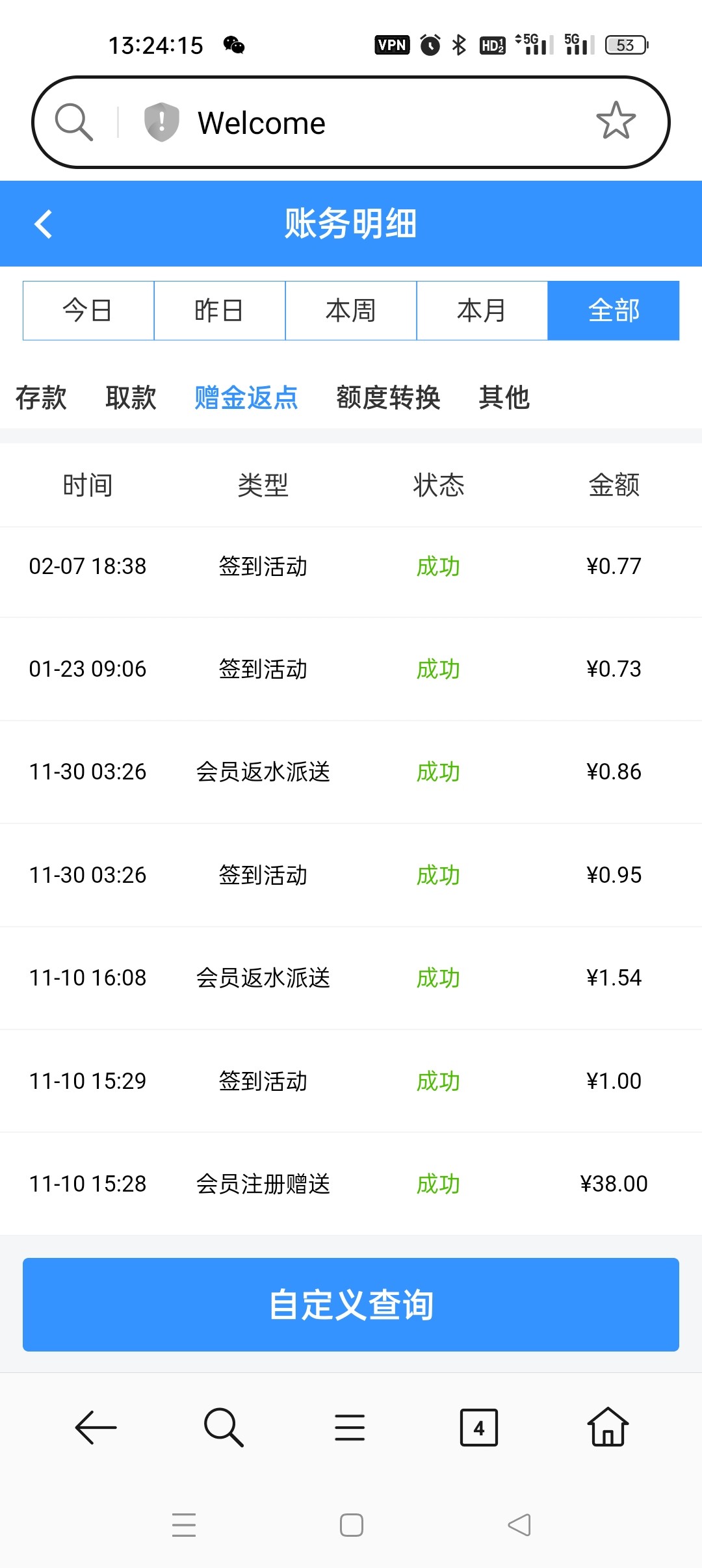This screenshot has height=1568, width=702.
Task: Tap the 自定义查询 button
Action: pos(351,1305)
